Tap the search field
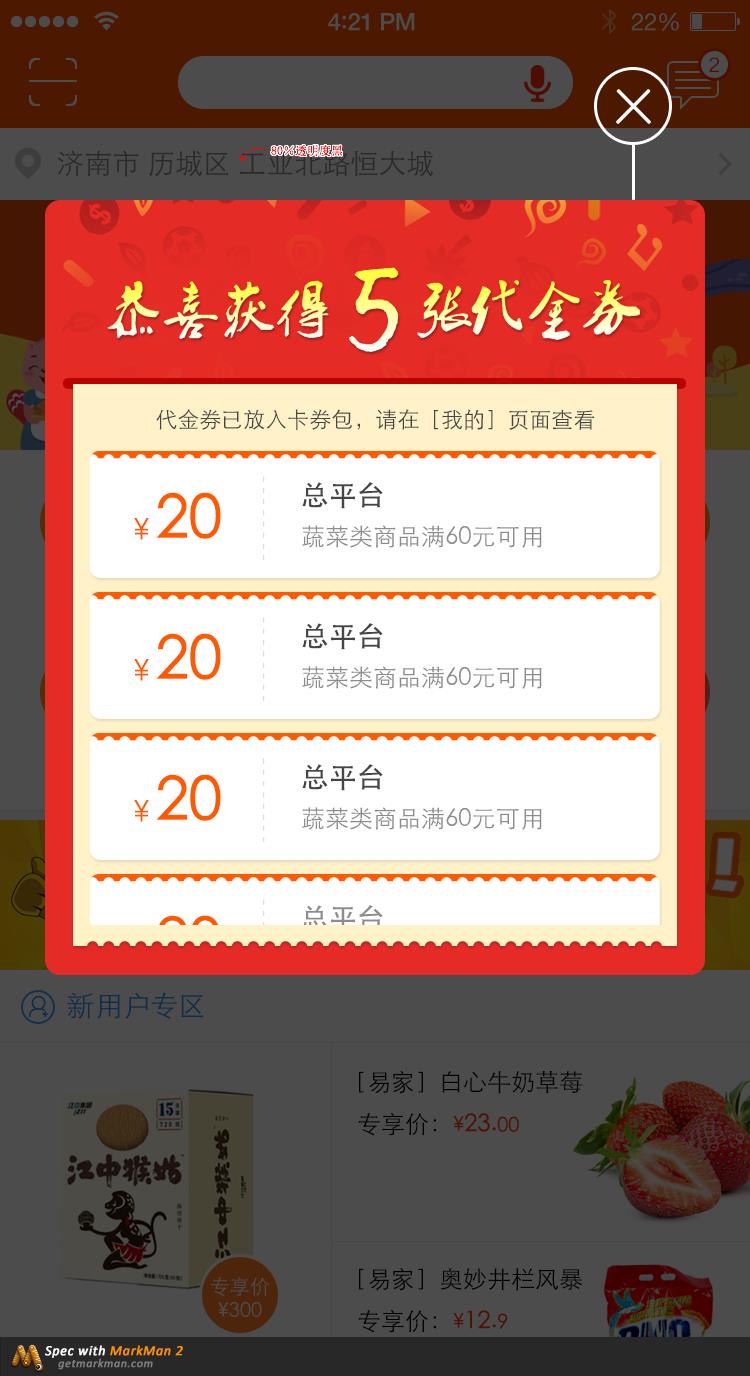Image resolution: width=750 pixels, height=1376 pixels. pyautogui.click(x=350, y=83)
